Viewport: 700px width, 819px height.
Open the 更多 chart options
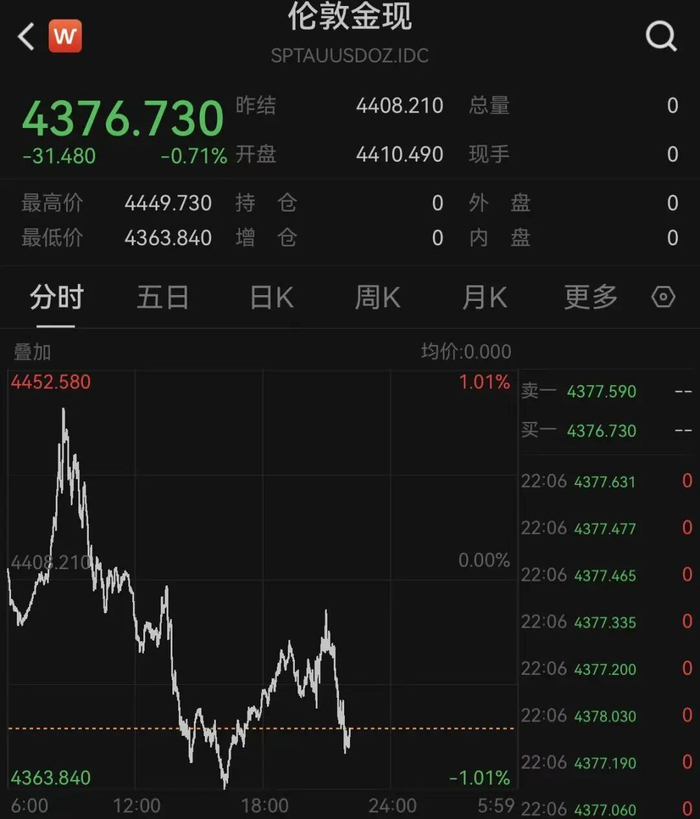[x=591, y=297]
